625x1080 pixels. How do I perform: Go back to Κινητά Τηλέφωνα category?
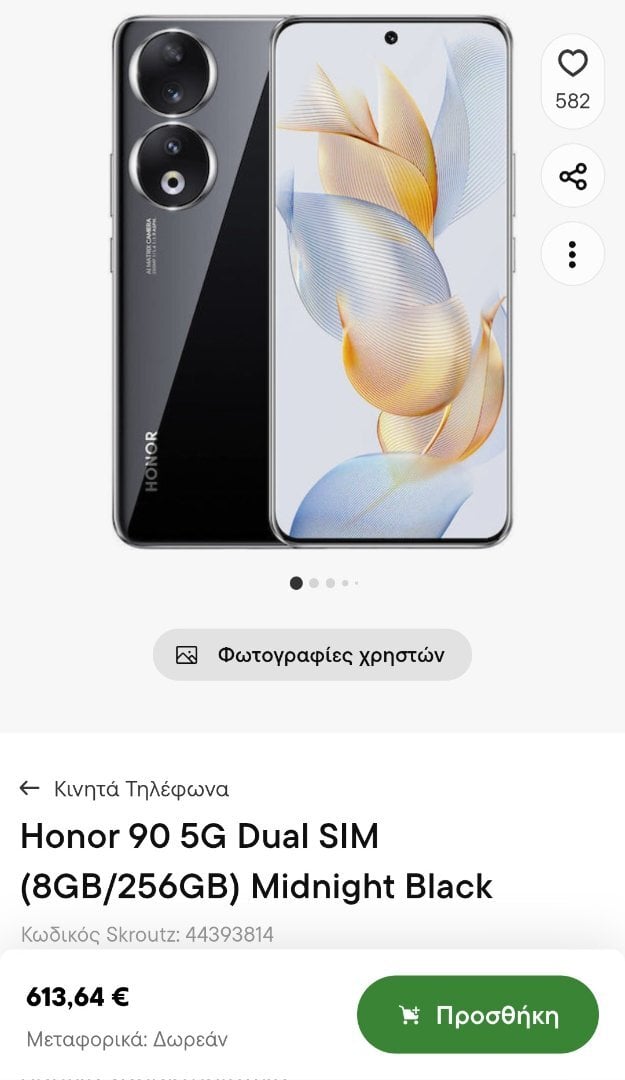125,789
